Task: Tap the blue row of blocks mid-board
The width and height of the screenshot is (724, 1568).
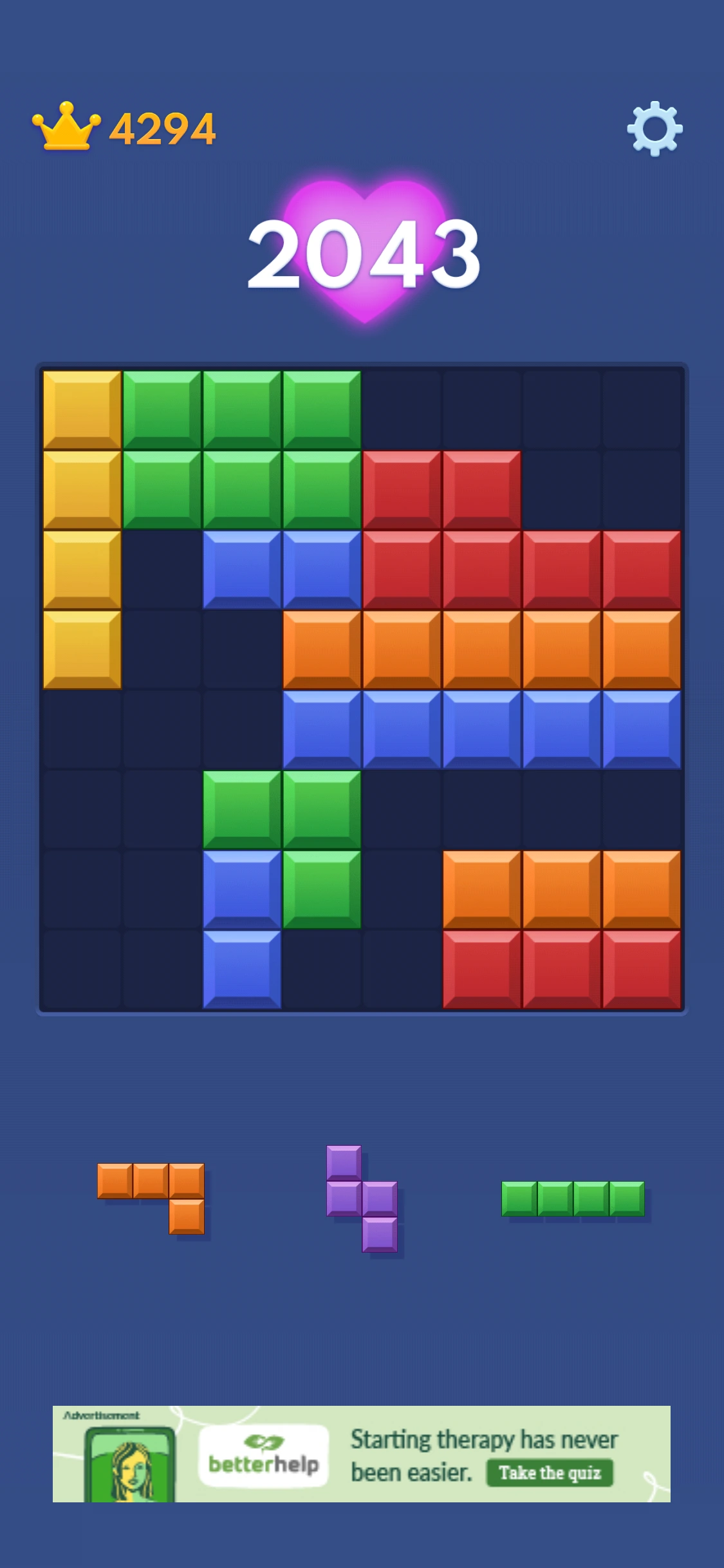Action: pyautogui.click(x=483, y=731)
